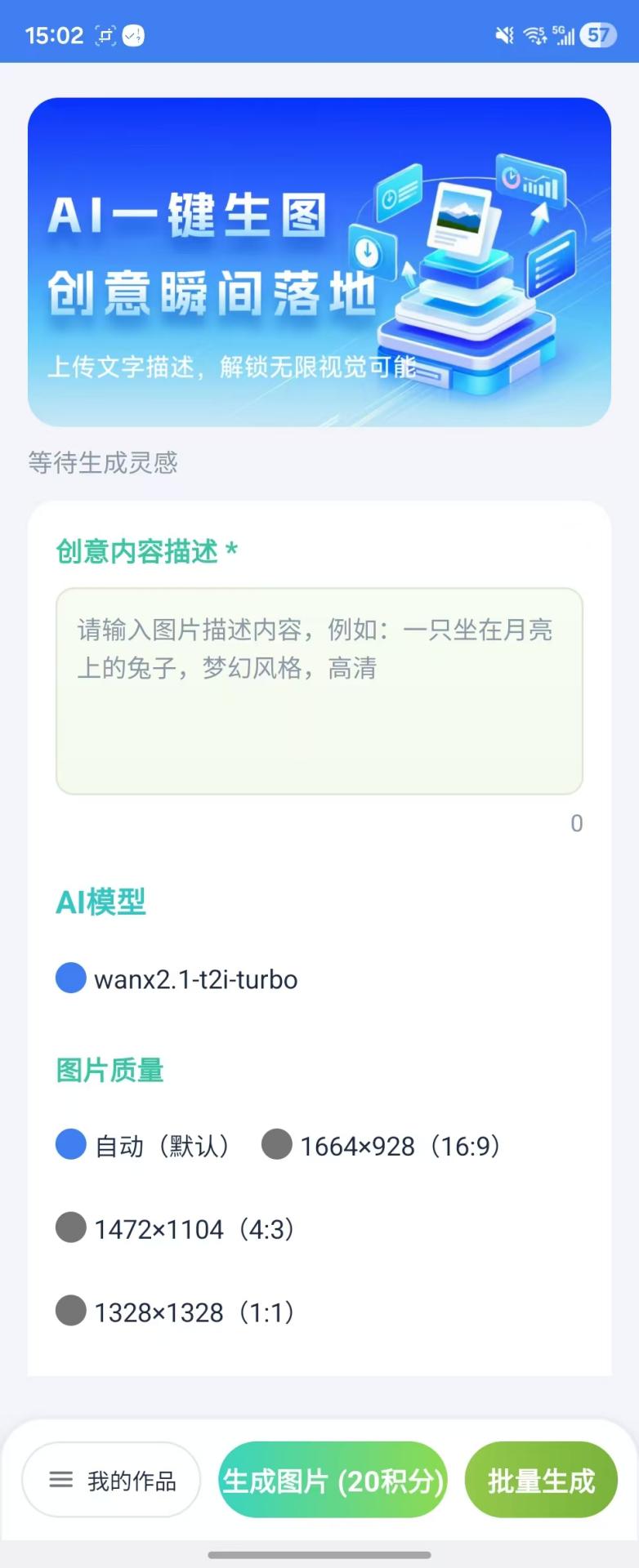Click 批量生成 for batch generation

click(x=541, y=1480)
